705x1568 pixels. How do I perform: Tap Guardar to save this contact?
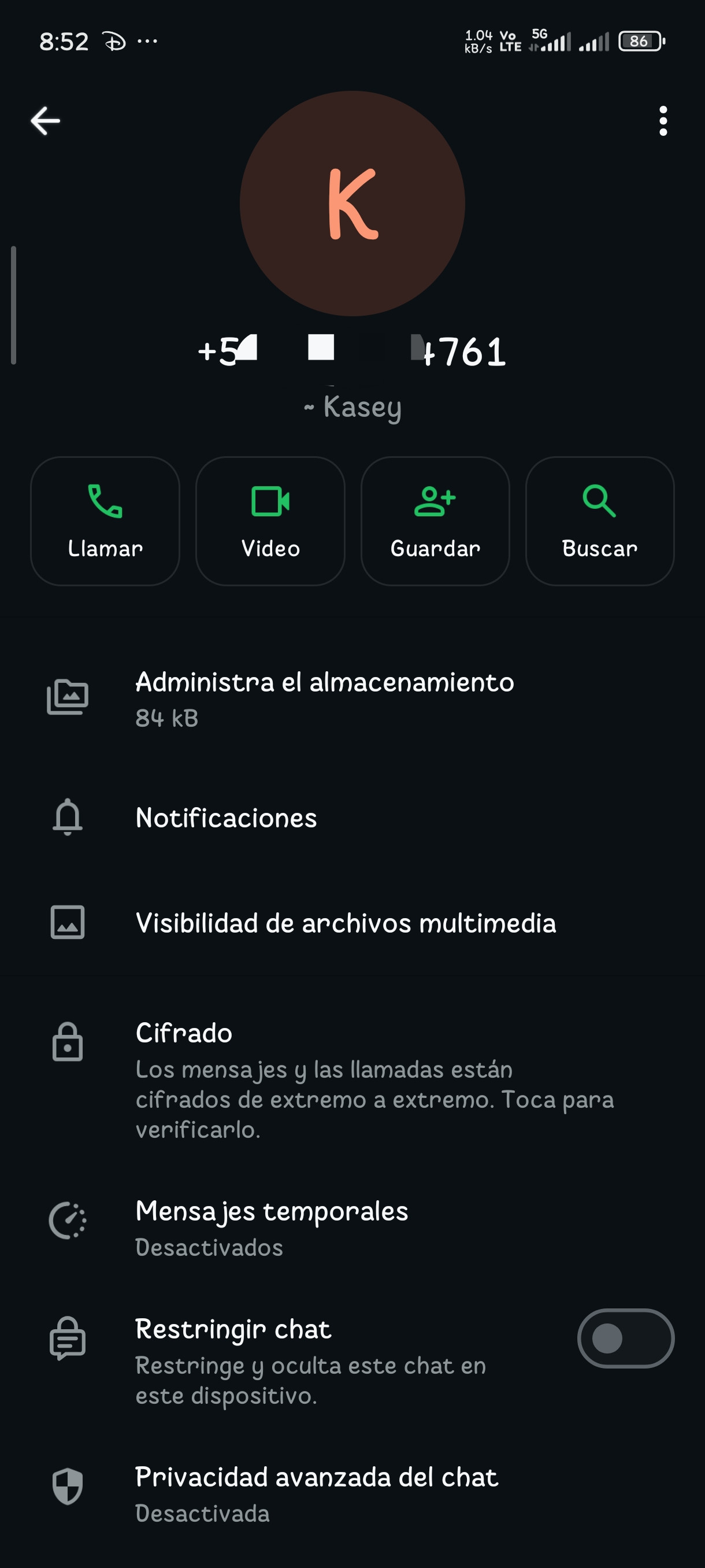click(x=435, y=521)
